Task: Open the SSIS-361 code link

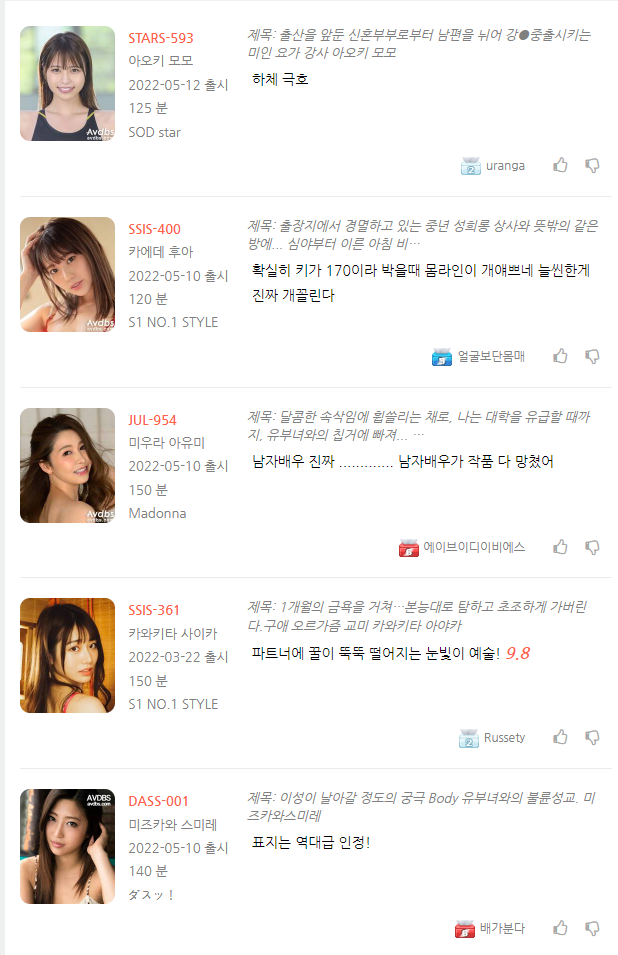Action: coord(154,610)
